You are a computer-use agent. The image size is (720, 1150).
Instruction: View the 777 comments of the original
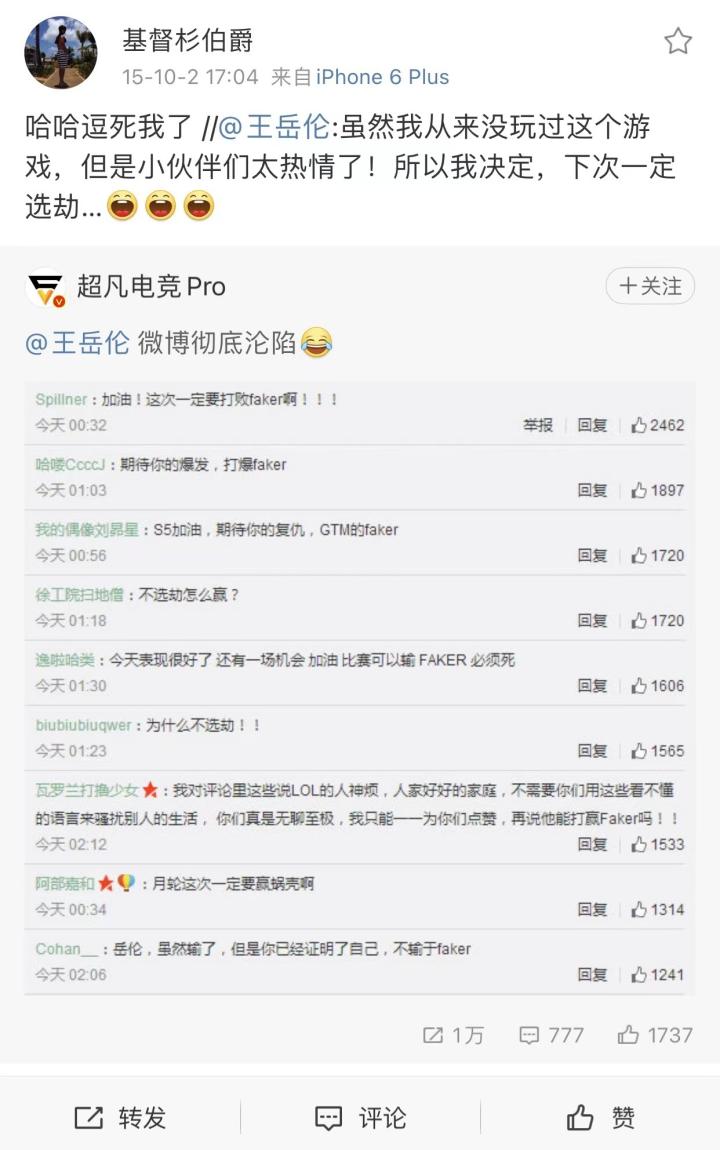(551, 1035)
